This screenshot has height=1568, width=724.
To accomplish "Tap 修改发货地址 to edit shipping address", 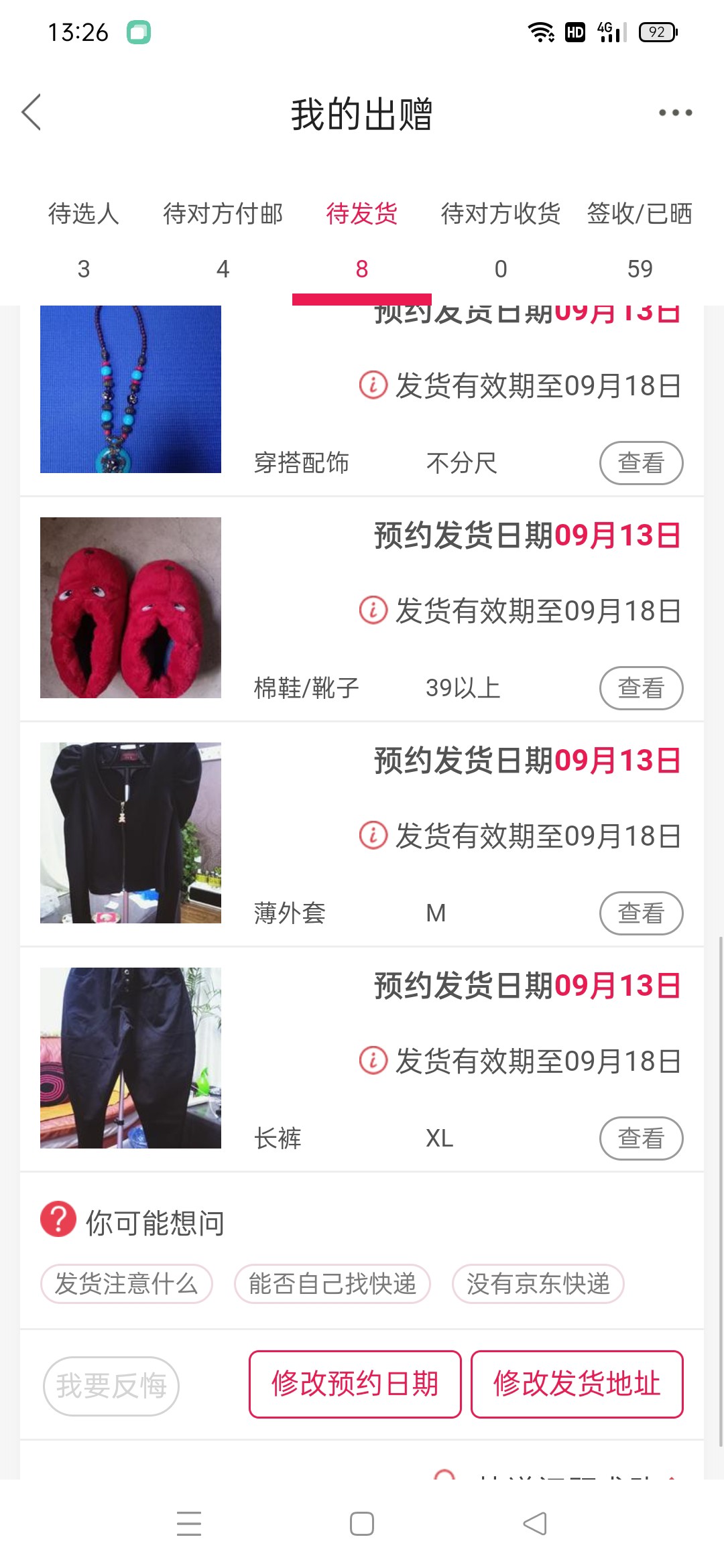I will [x=577, y=1384].
